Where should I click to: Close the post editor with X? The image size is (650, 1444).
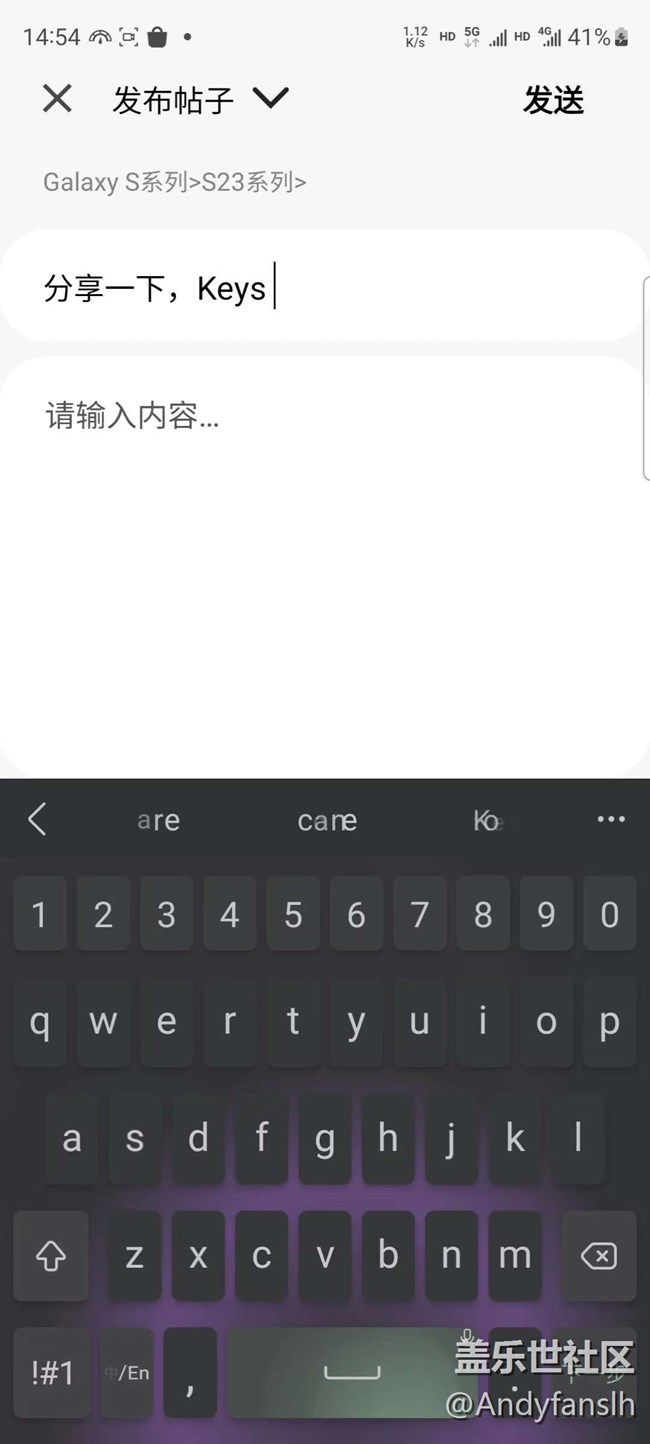click(57, 99)
